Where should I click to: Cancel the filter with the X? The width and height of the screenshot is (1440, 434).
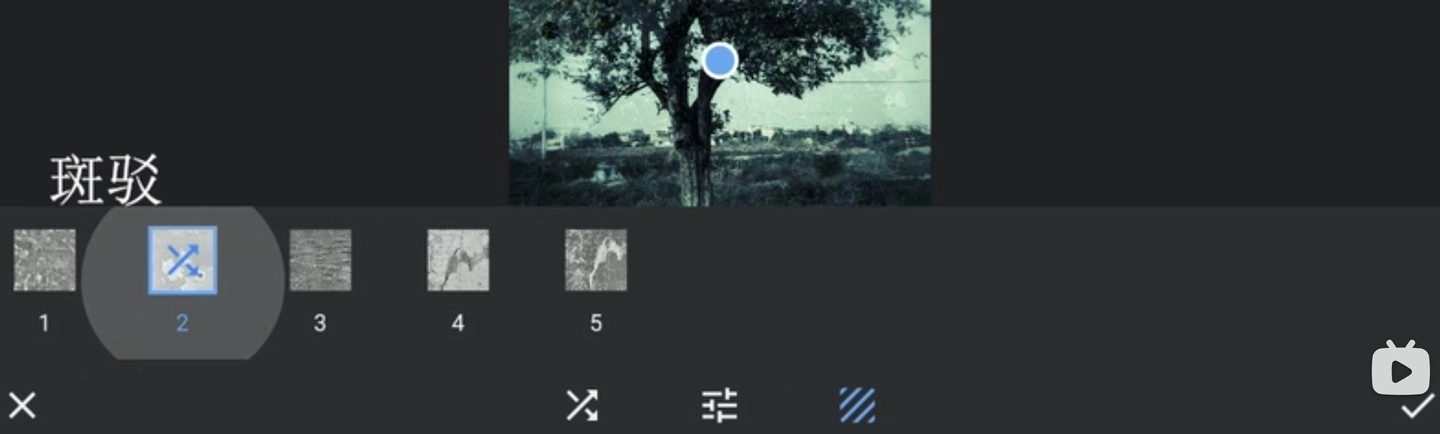[x=22, y=405]
